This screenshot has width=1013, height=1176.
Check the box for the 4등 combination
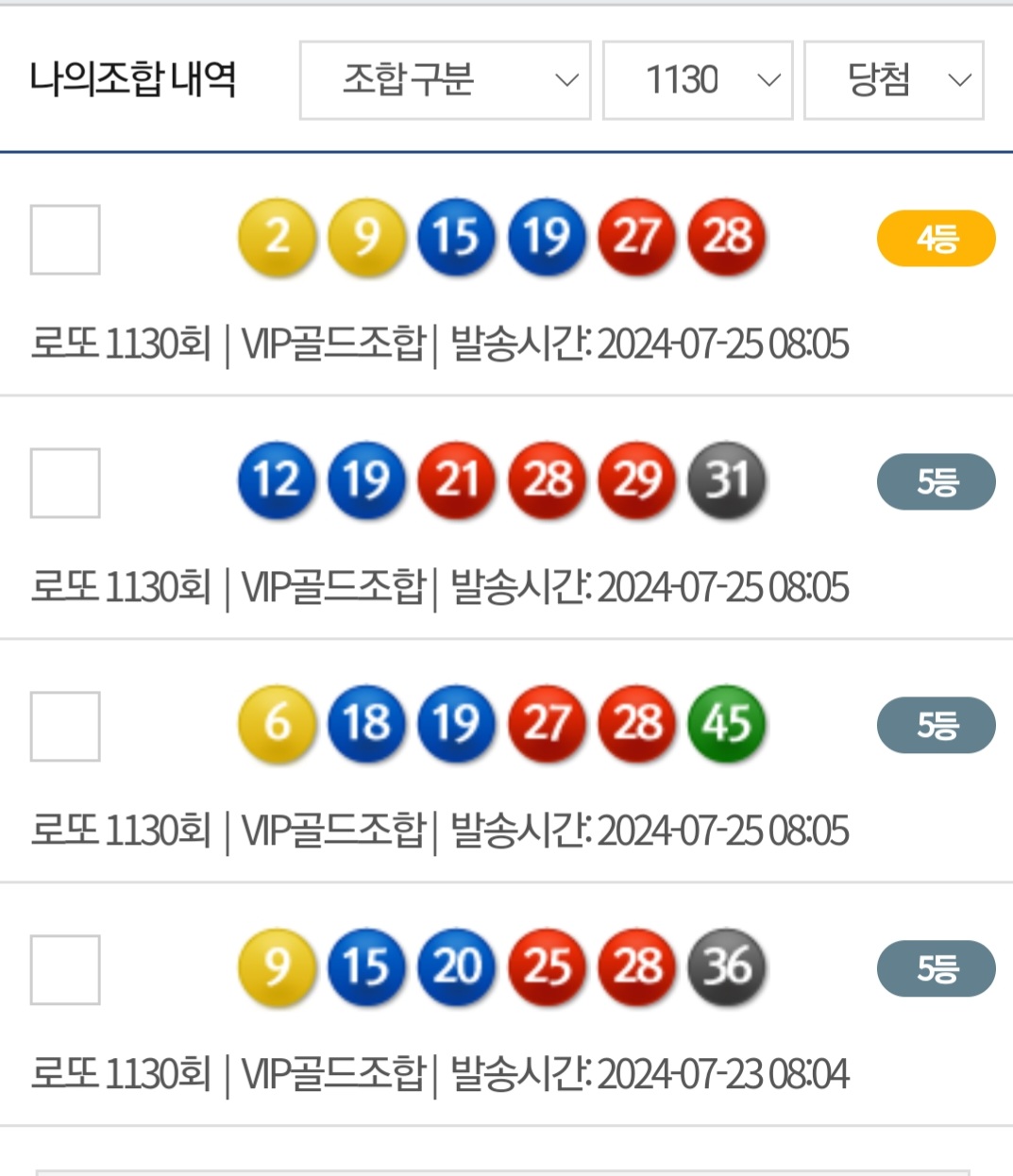(65, 240)
